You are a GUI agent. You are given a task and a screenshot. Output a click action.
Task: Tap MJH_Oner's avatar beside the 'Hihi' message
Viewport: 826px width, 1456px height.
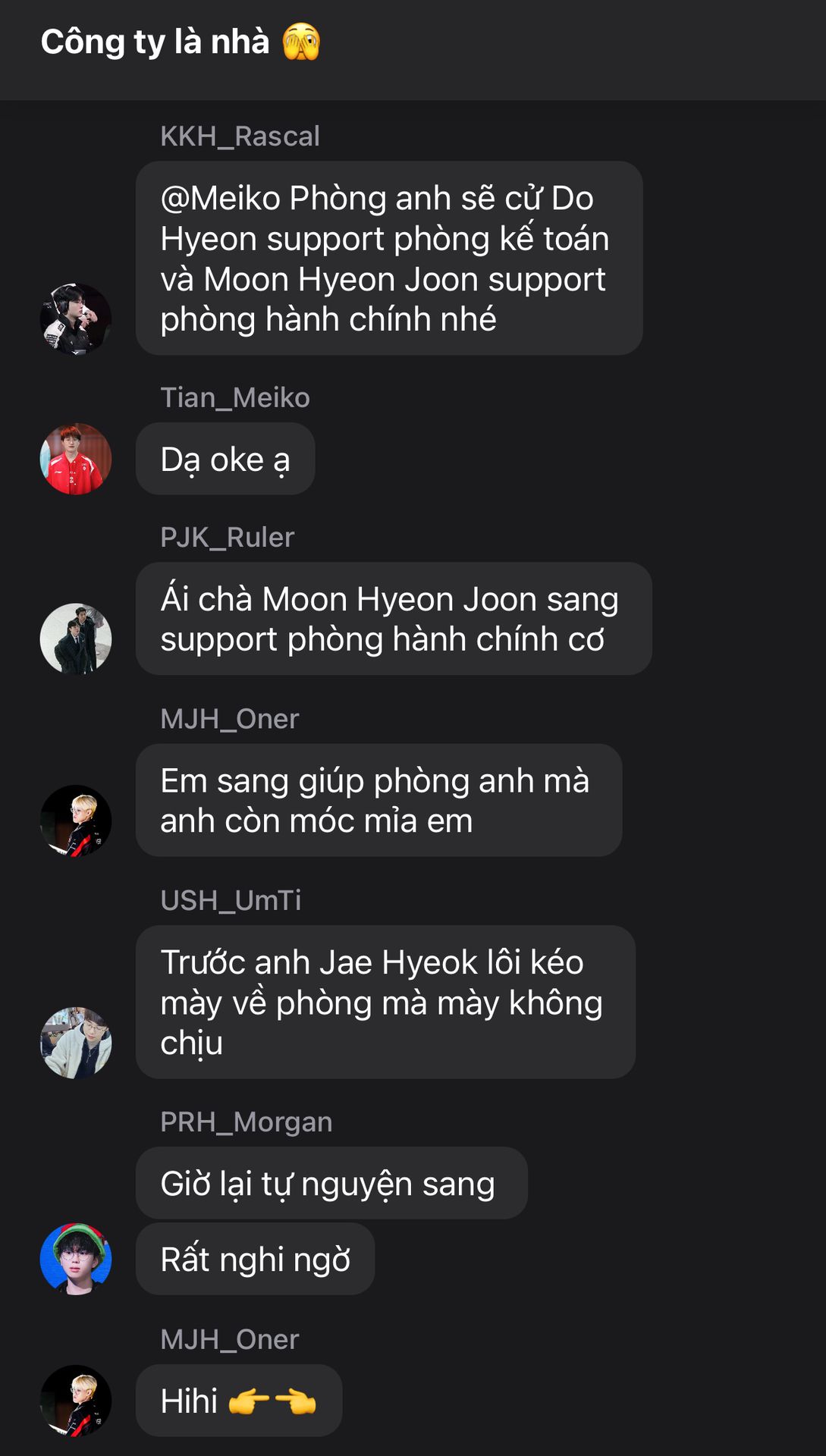[x=76, y=1401]
